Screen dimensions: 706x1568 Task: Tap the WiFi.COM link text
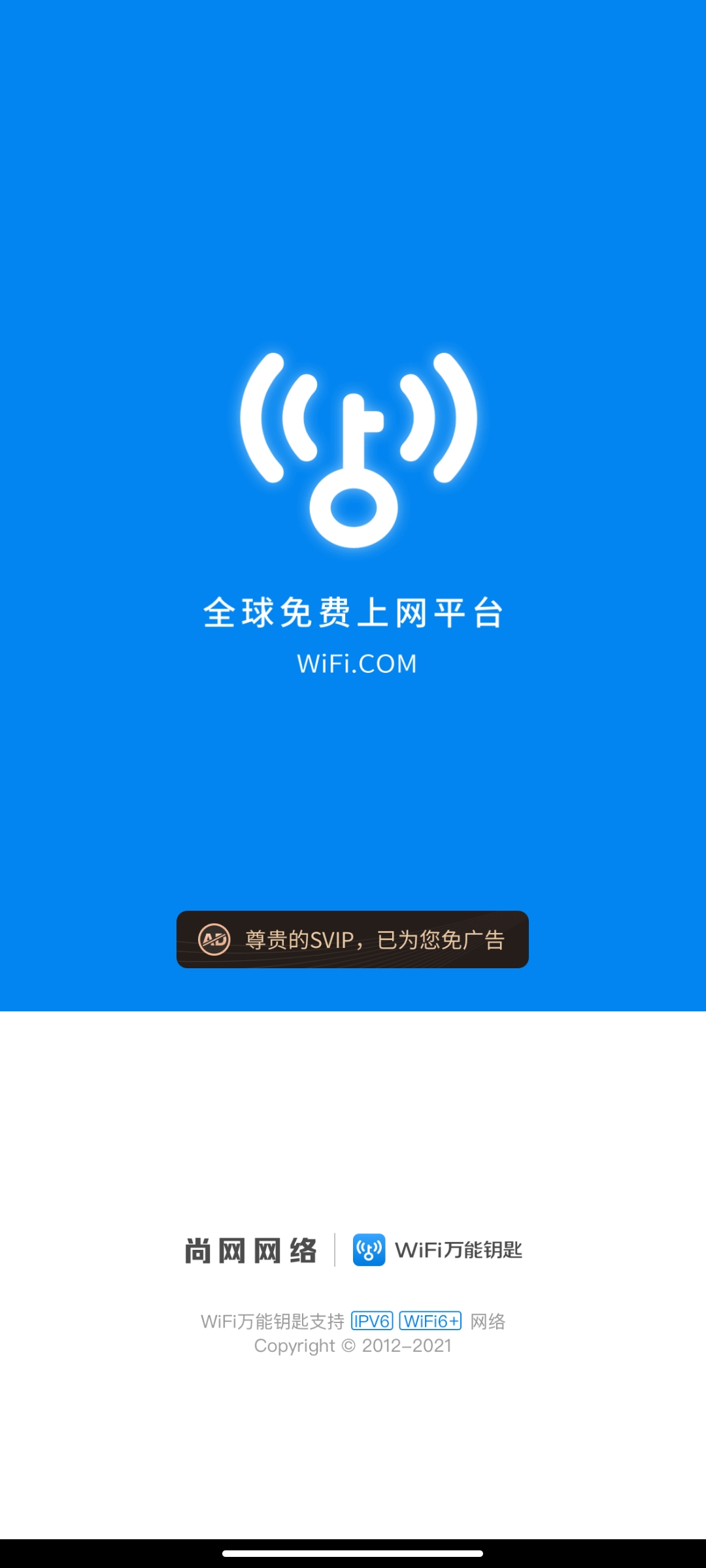point(353,663)
